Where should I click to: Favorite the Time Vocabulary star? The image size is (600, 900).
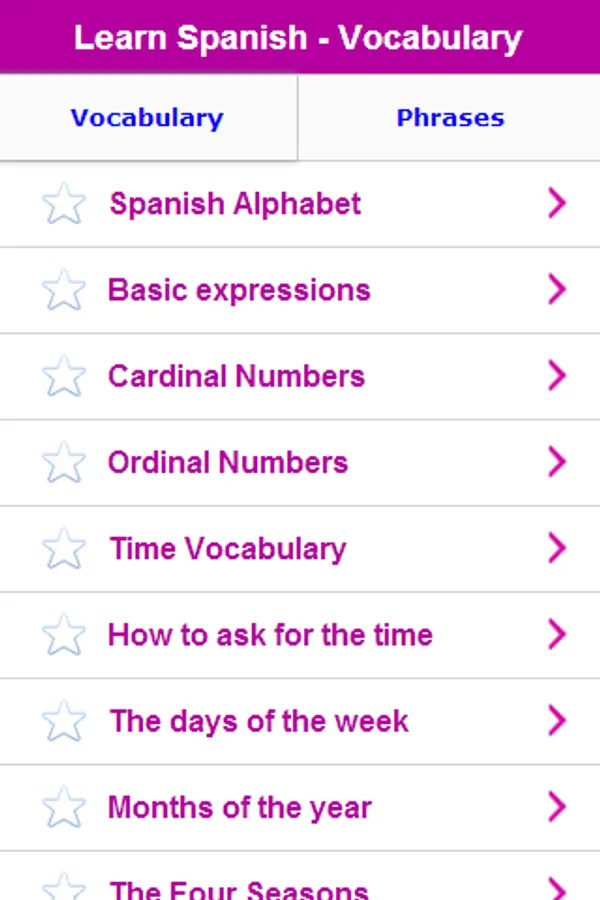64,548
